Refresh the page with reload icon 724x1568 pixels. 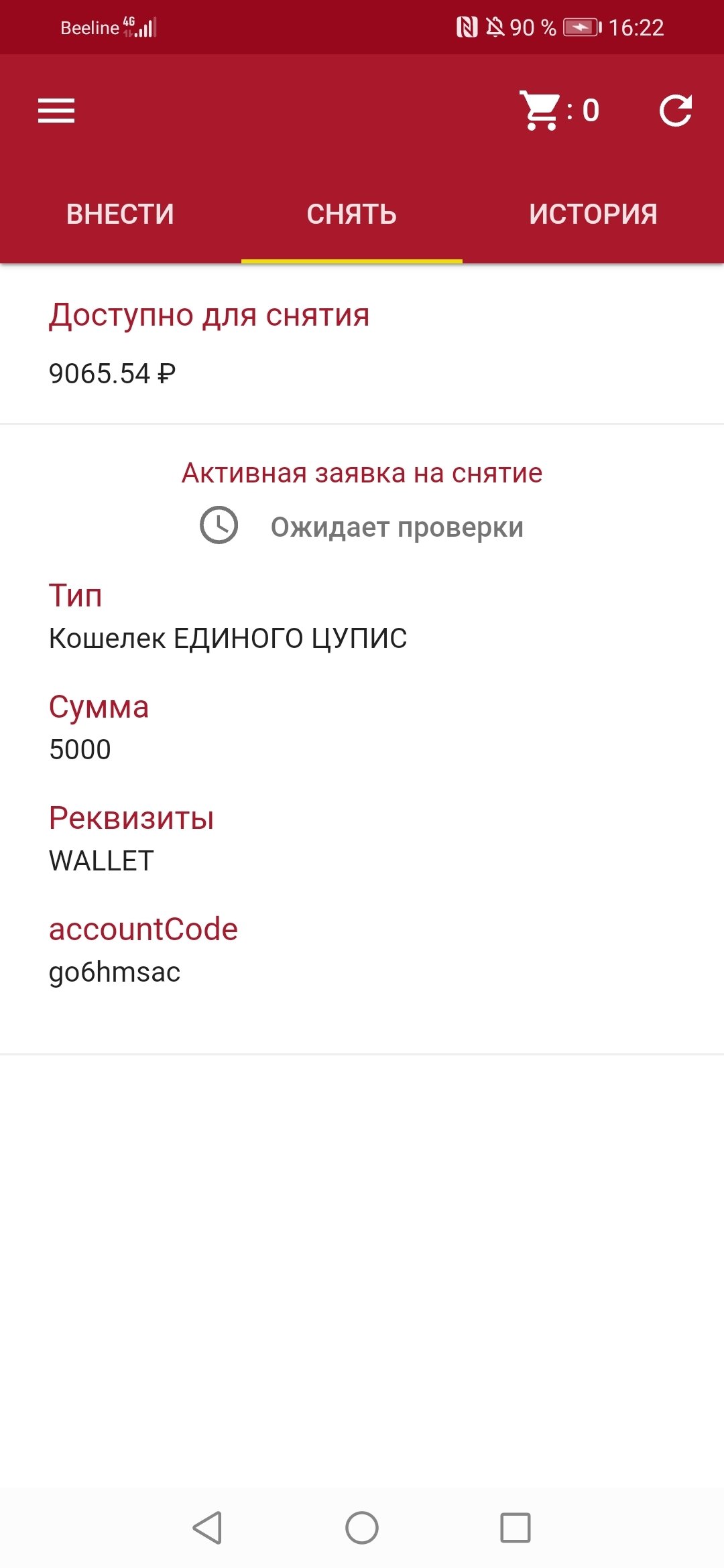coord(675,111)
